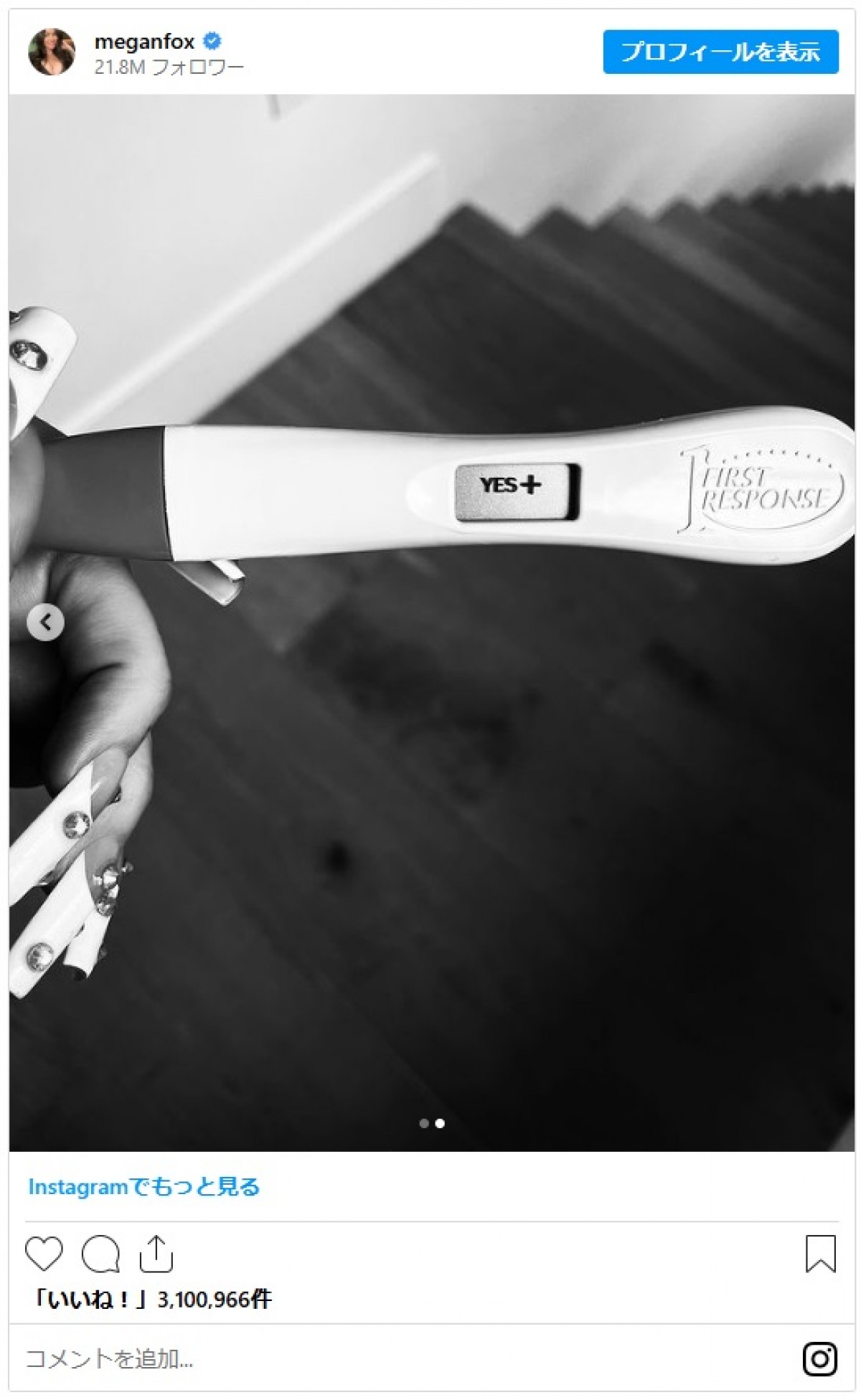Image resolution: width=861 pixels, height=1400 pixels.
Task: Open meganfox profile avatar
Action: (52, 52)
